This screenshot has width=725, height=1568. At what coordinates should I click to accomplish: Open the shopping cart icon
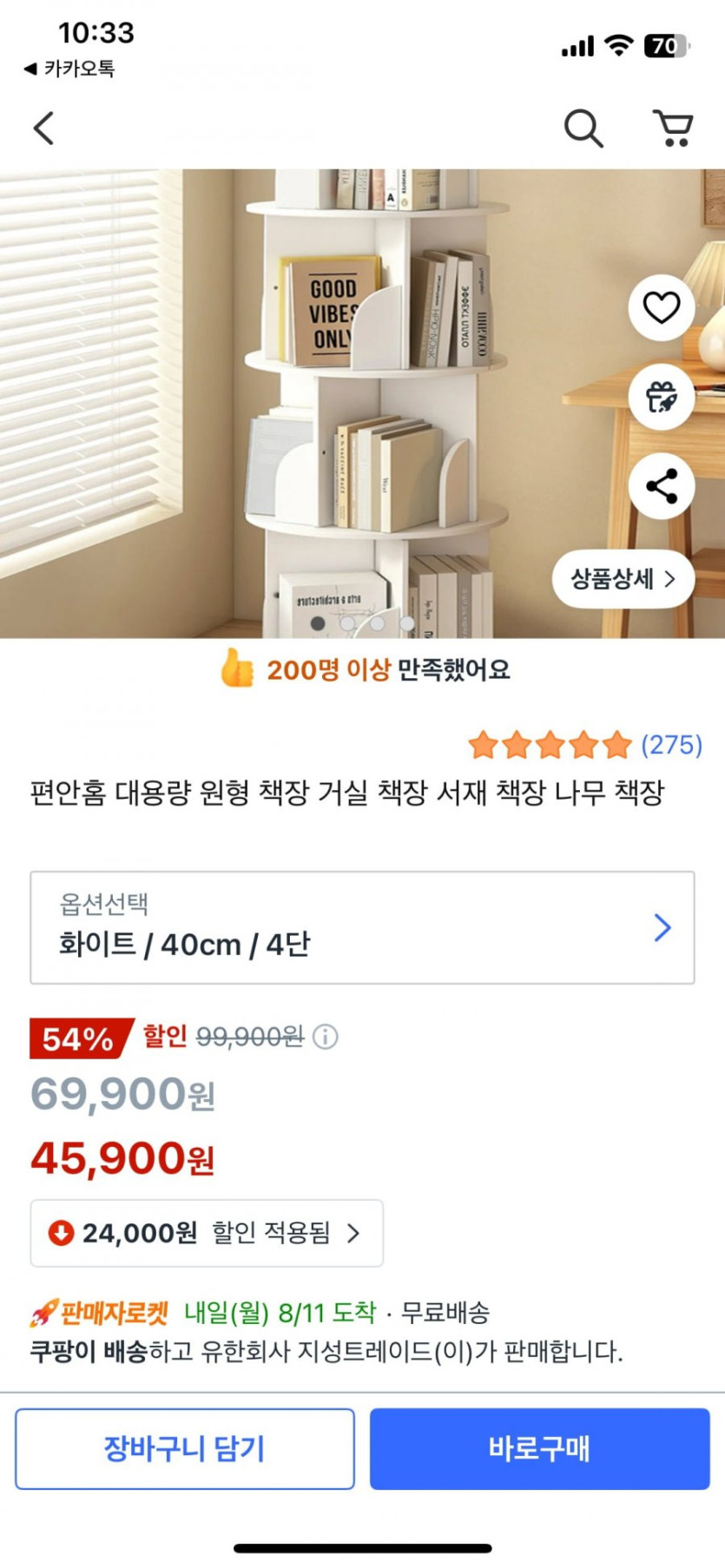coord(673,128)
